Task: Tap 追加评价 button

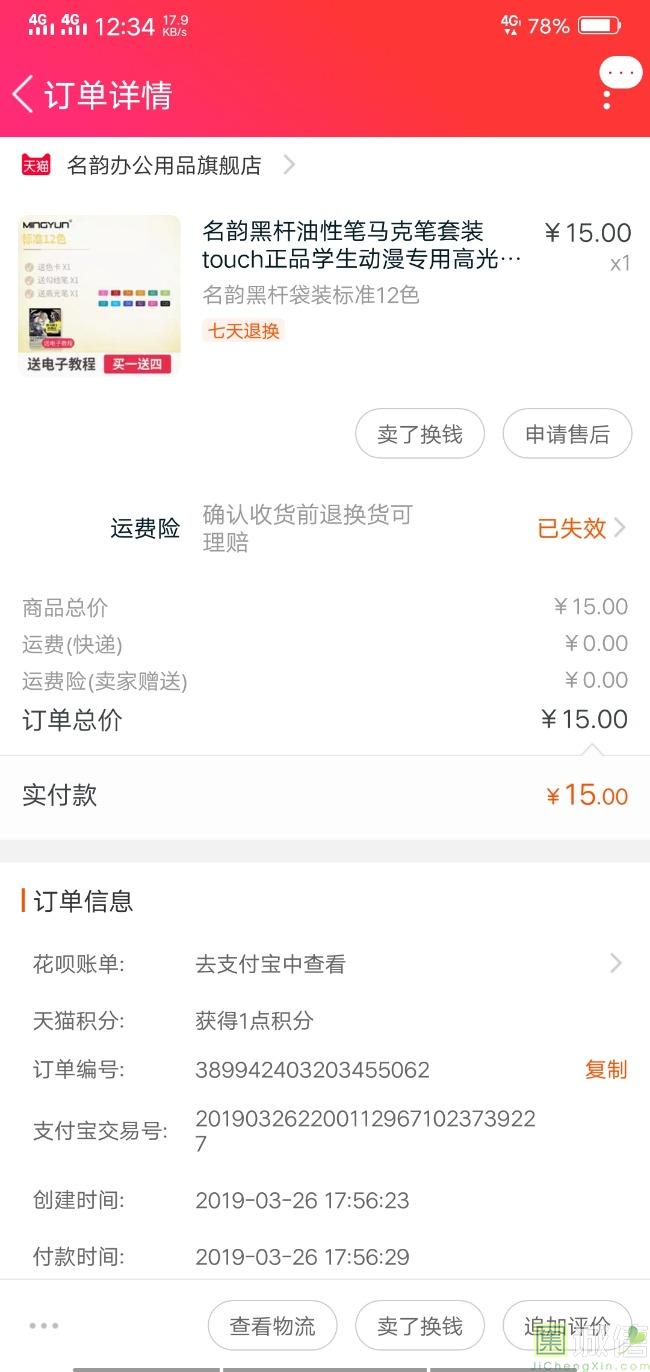Action: coord(566,1326)
